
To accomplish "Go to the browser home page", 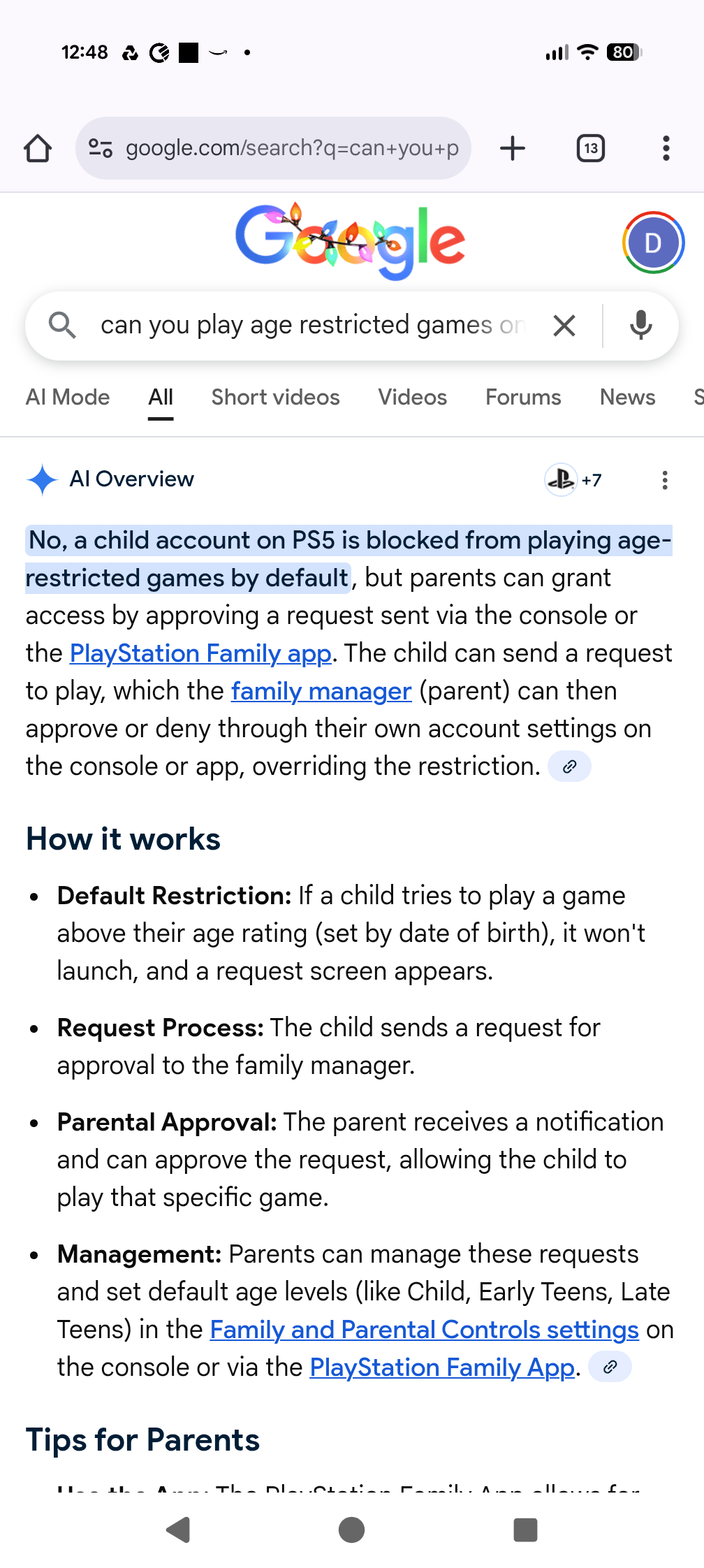I will point(38,148).
